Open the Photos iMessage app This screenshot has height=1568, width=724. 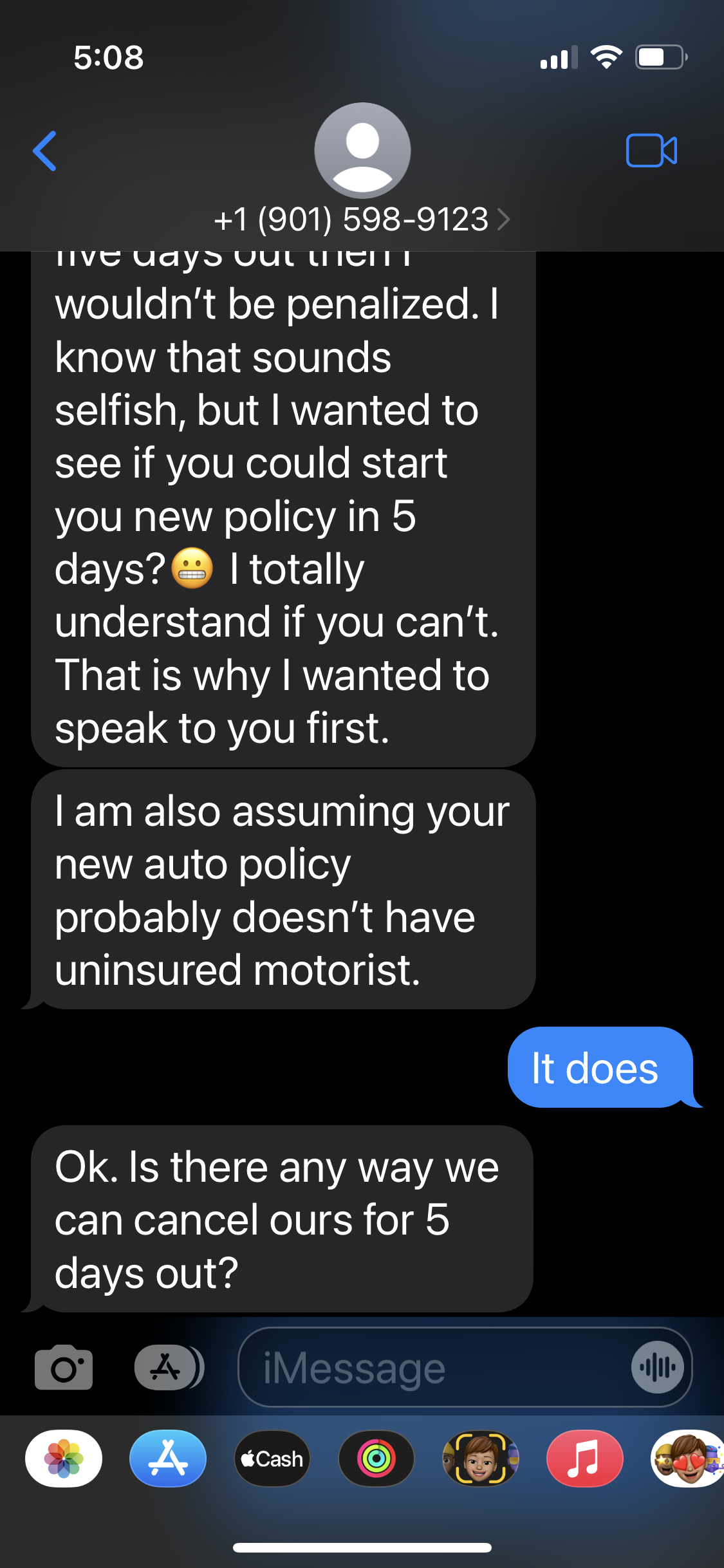[x=64, y=1459]
